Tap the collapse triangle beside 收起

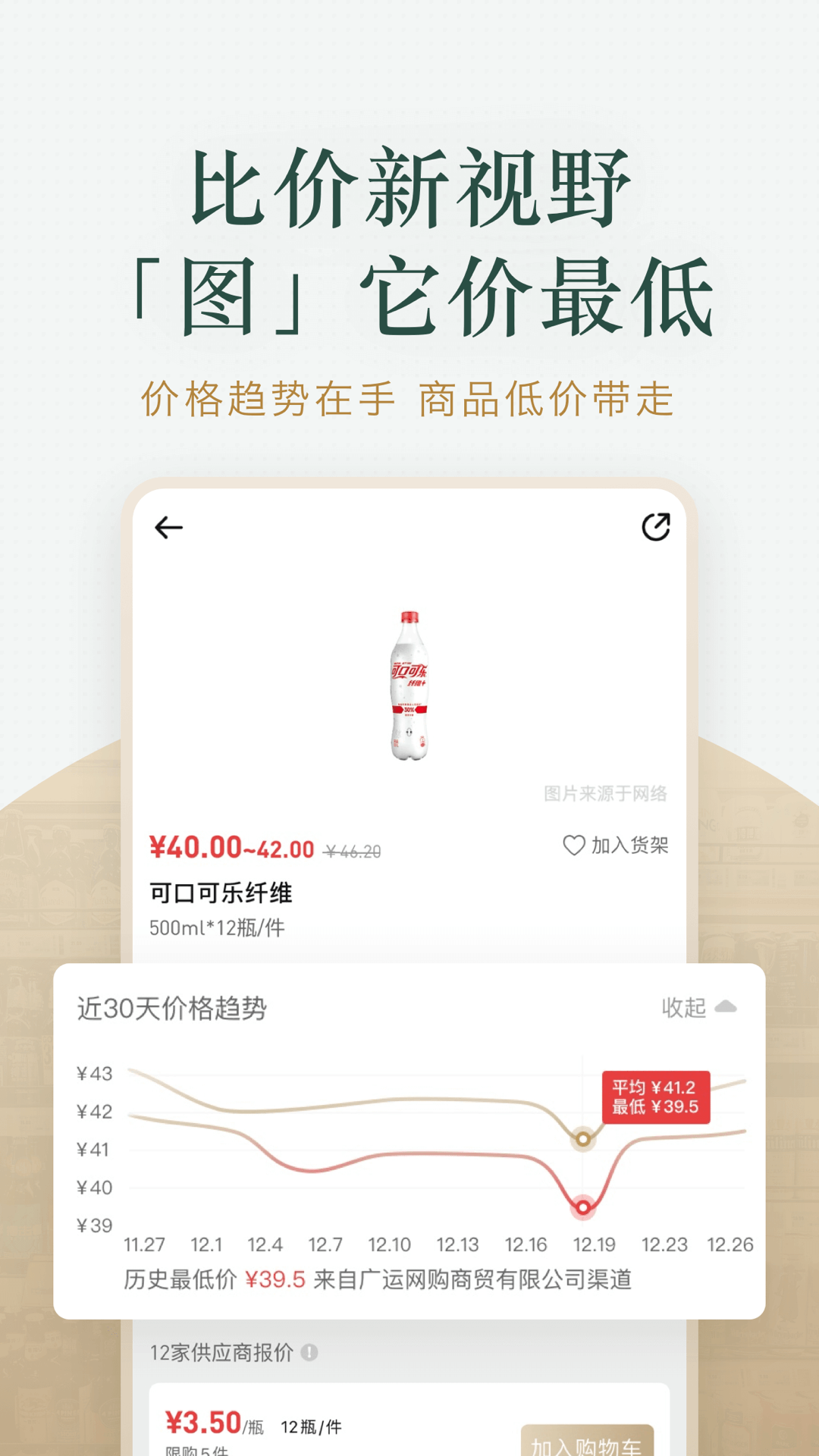tap(726, 1007)
